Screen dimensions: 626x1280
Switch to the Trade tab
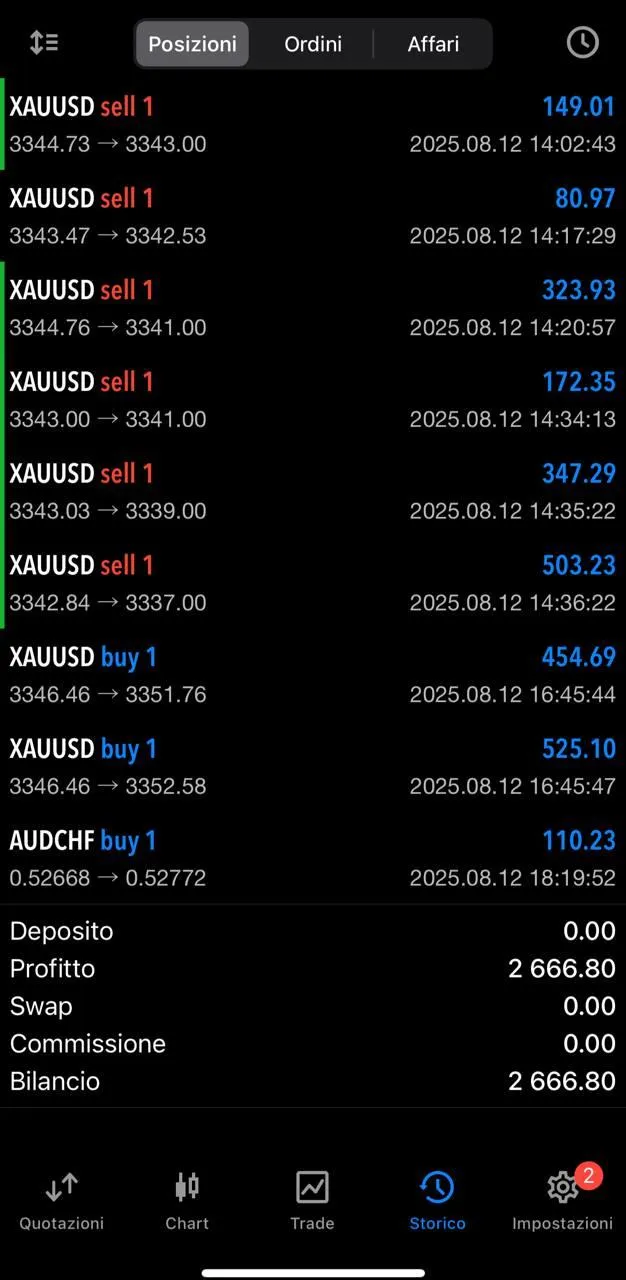pyautogui.click(x=312, y=1201)
